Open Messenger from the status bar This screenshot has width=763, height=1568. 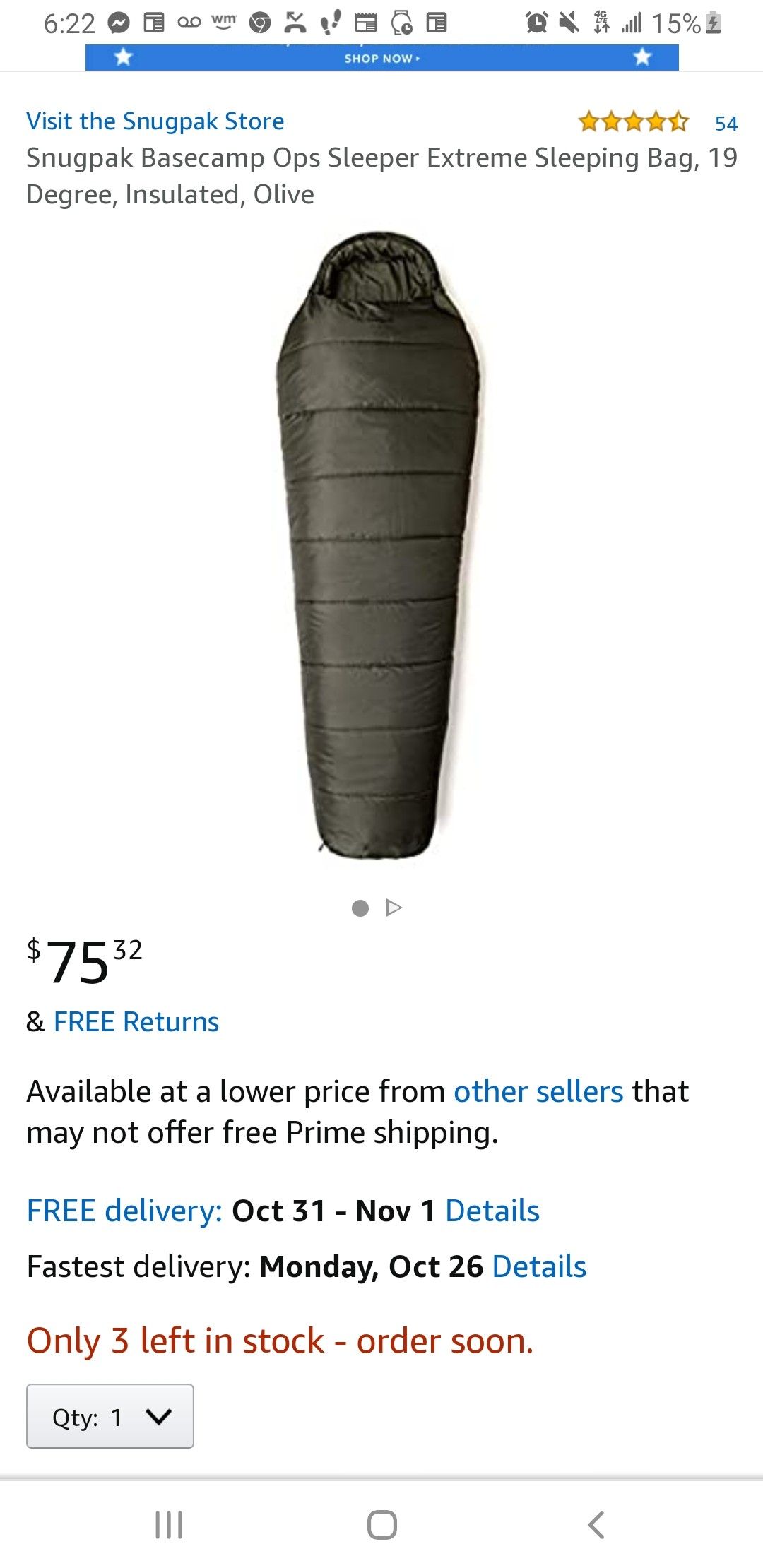point(119,21)
